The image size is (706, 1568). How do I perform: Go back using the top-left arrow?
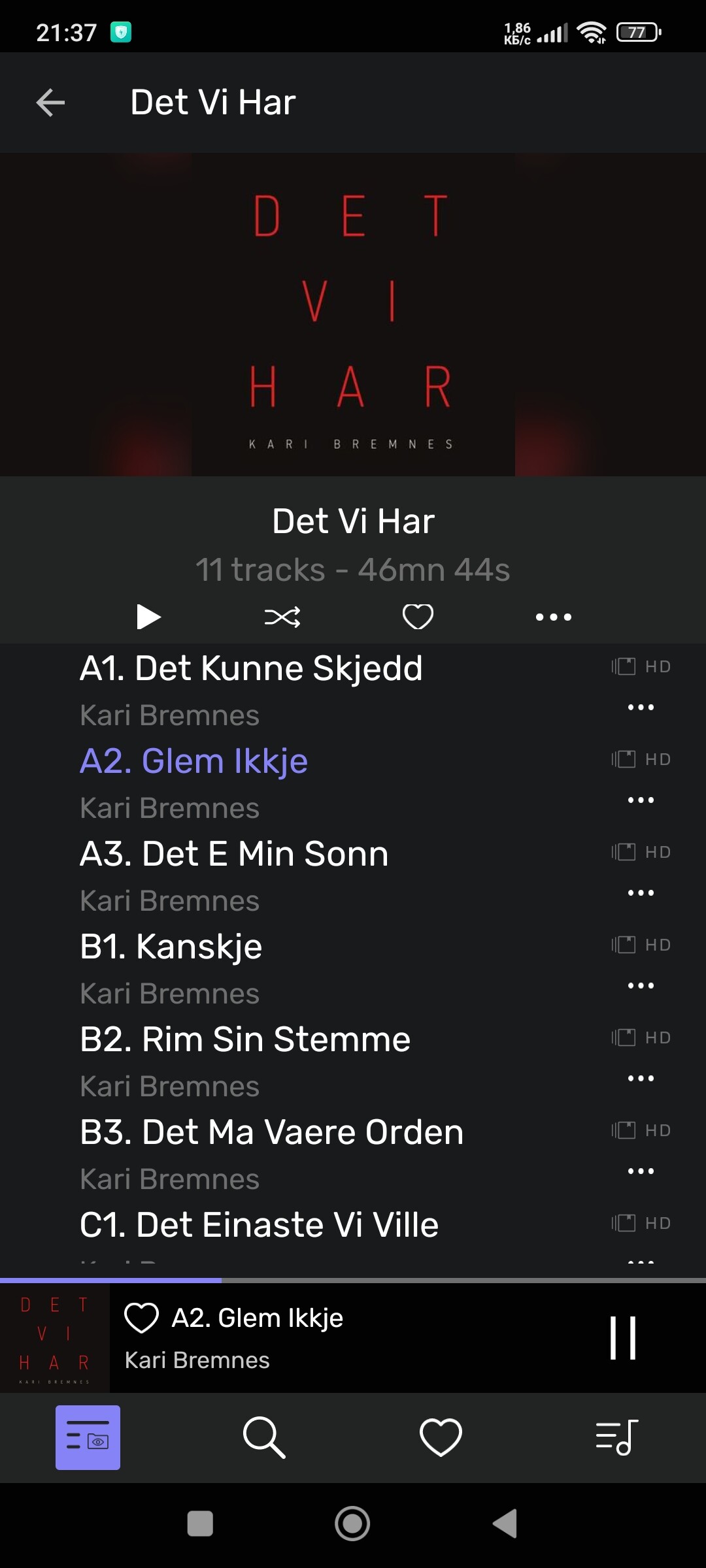[x=50, y=103]
